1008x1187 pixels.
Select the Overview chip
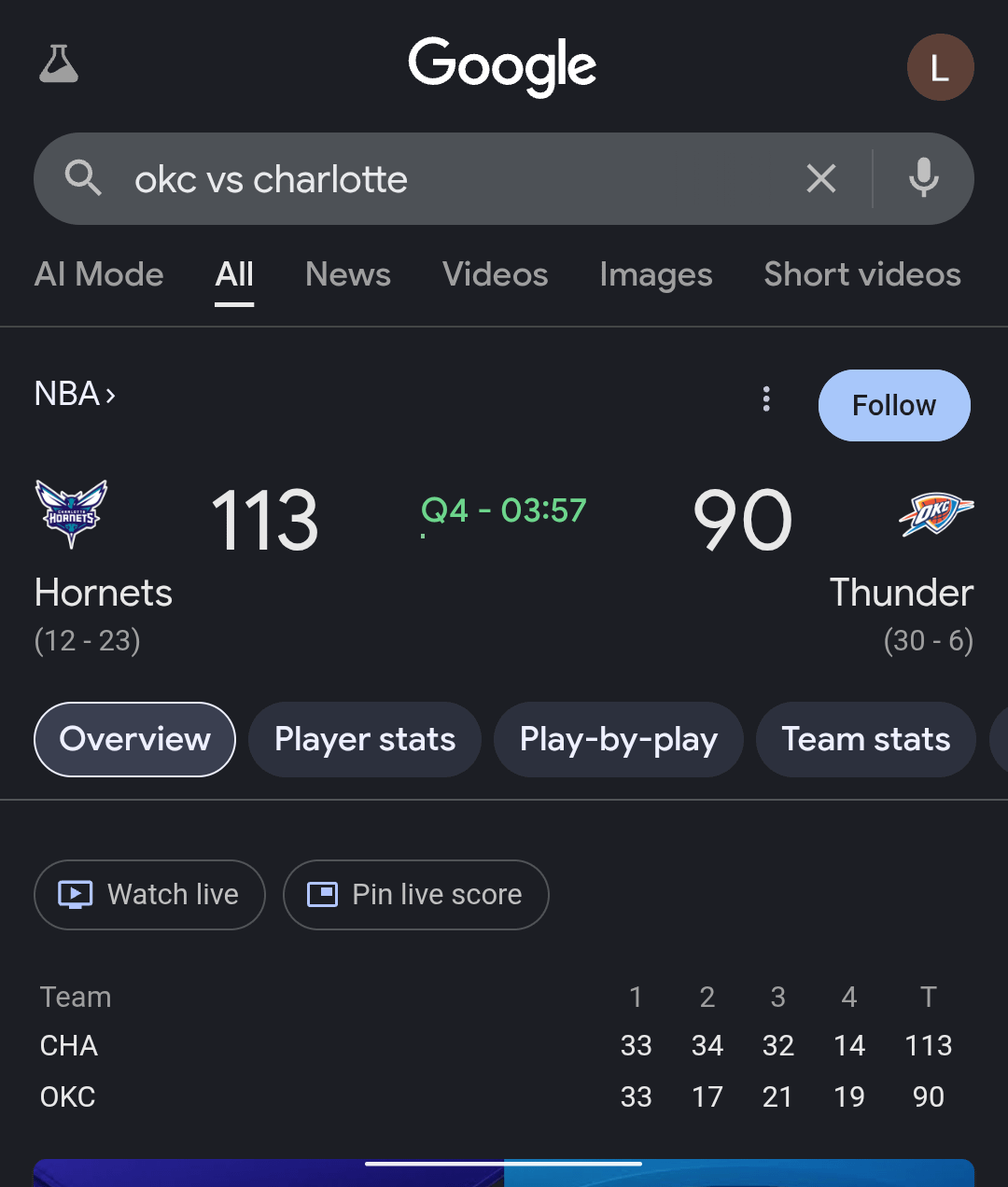tap(134, 739)
